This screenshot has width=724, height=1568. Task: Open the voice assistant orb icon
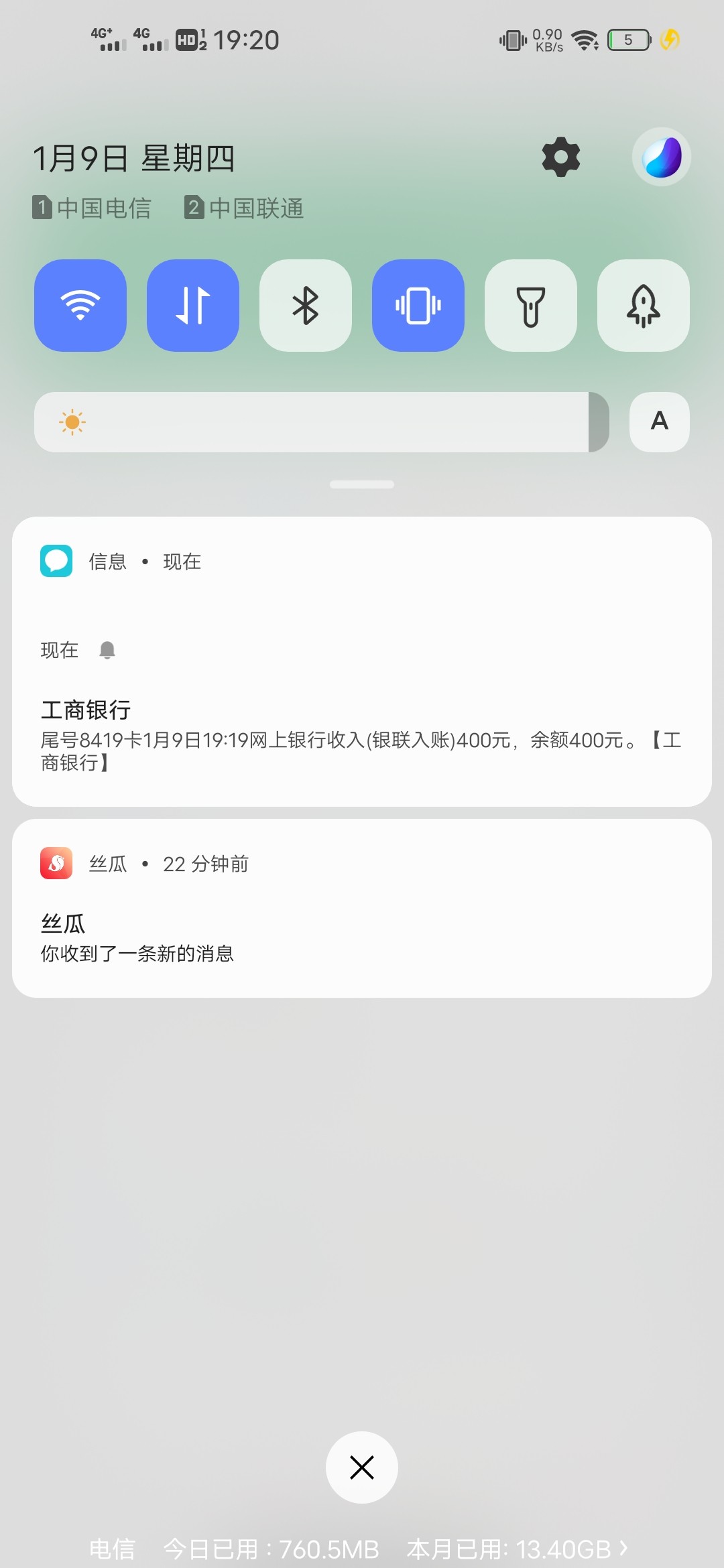pyautogui.click(x=661, y=157)
